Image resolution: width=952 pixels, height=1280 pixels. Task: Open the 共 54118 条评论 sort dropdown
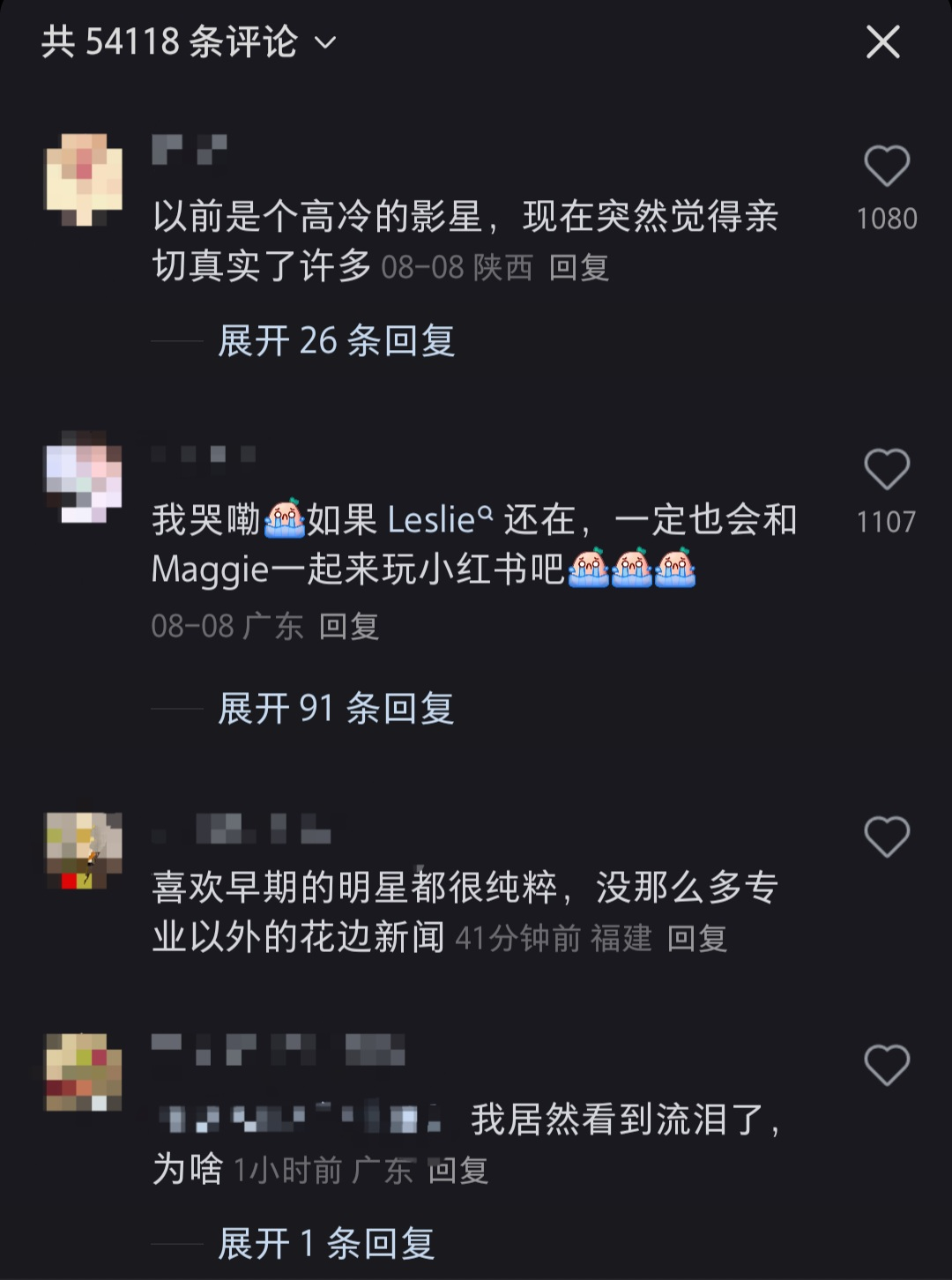click(x=325, y=42)
